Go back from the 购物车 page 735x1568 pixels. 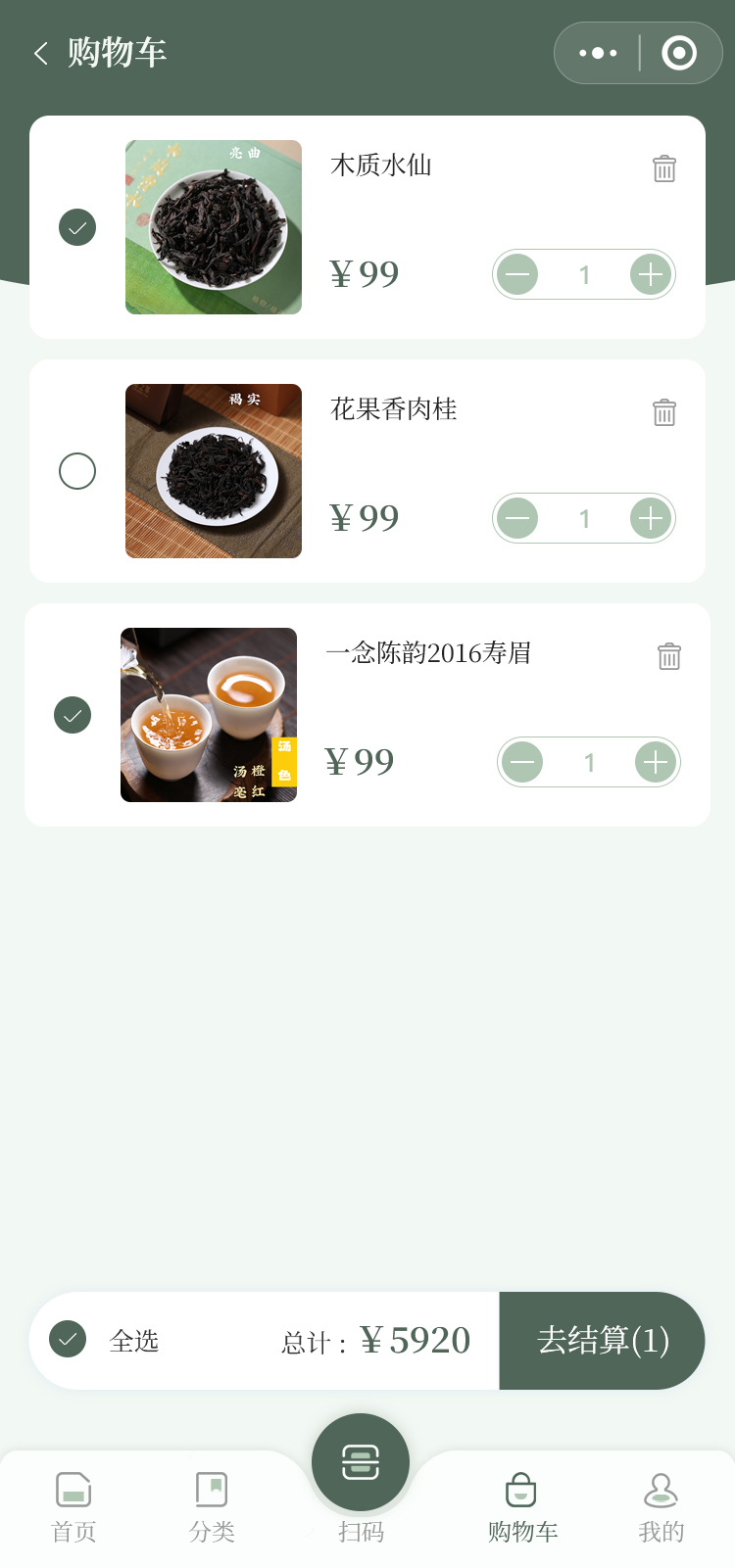coord(41,53)
